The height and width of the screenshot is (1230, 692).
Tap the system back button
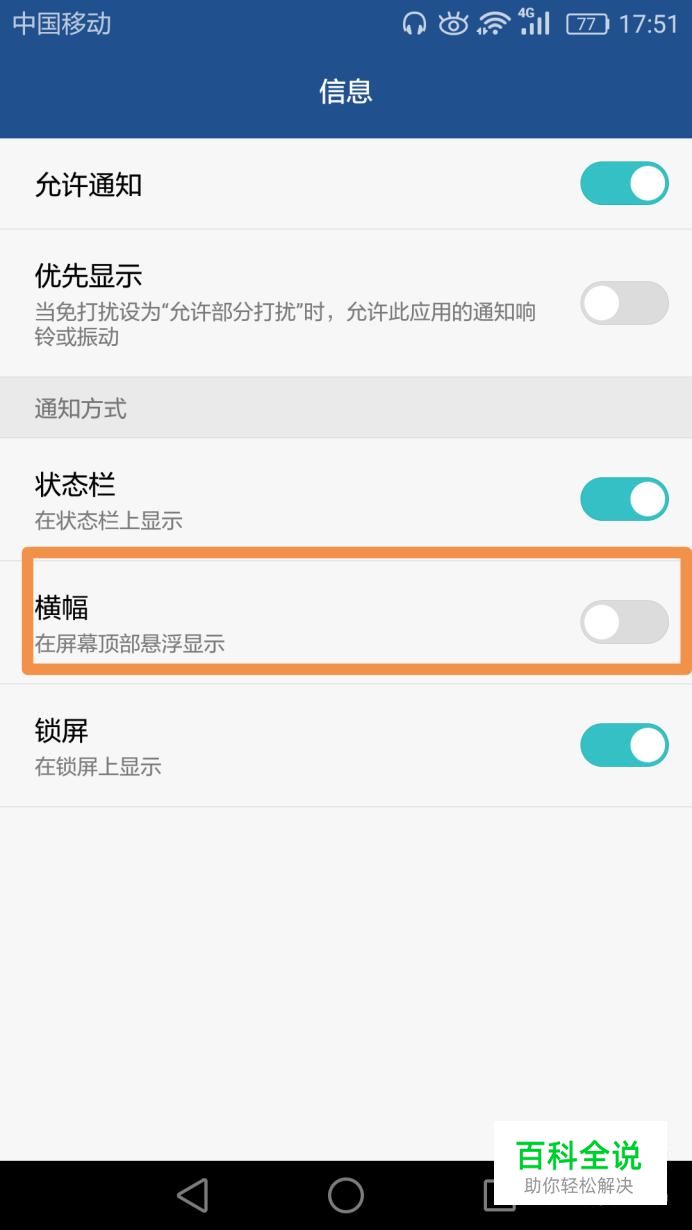click(x=192, y=1195)
